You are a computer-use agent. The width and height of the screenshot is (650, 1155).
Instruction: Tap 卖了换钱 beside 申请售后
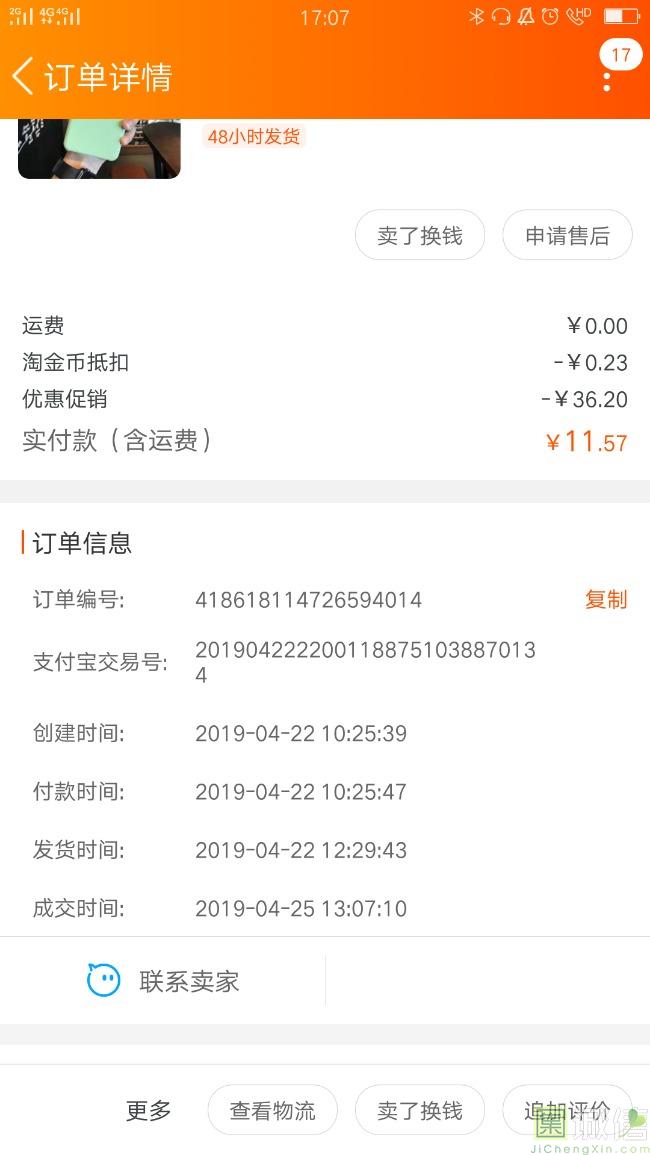(420, 236)
